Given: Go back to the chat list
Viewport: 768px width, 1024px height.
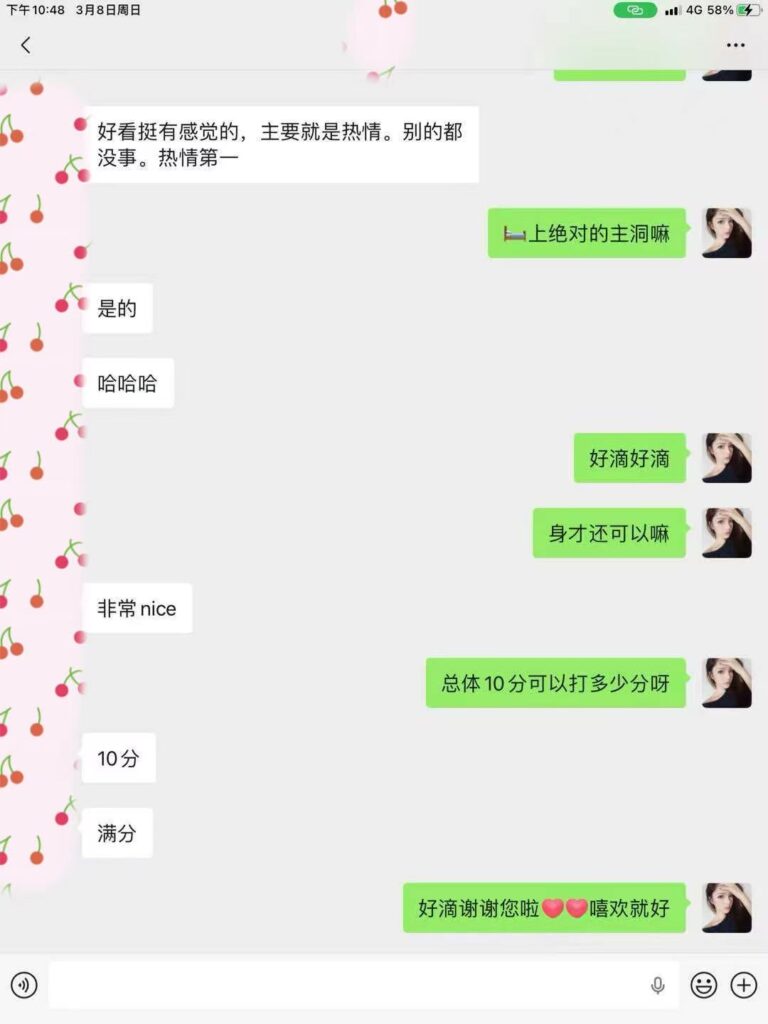Looking at the screenshot, I should pyautogui.click(x=26, y=45).
